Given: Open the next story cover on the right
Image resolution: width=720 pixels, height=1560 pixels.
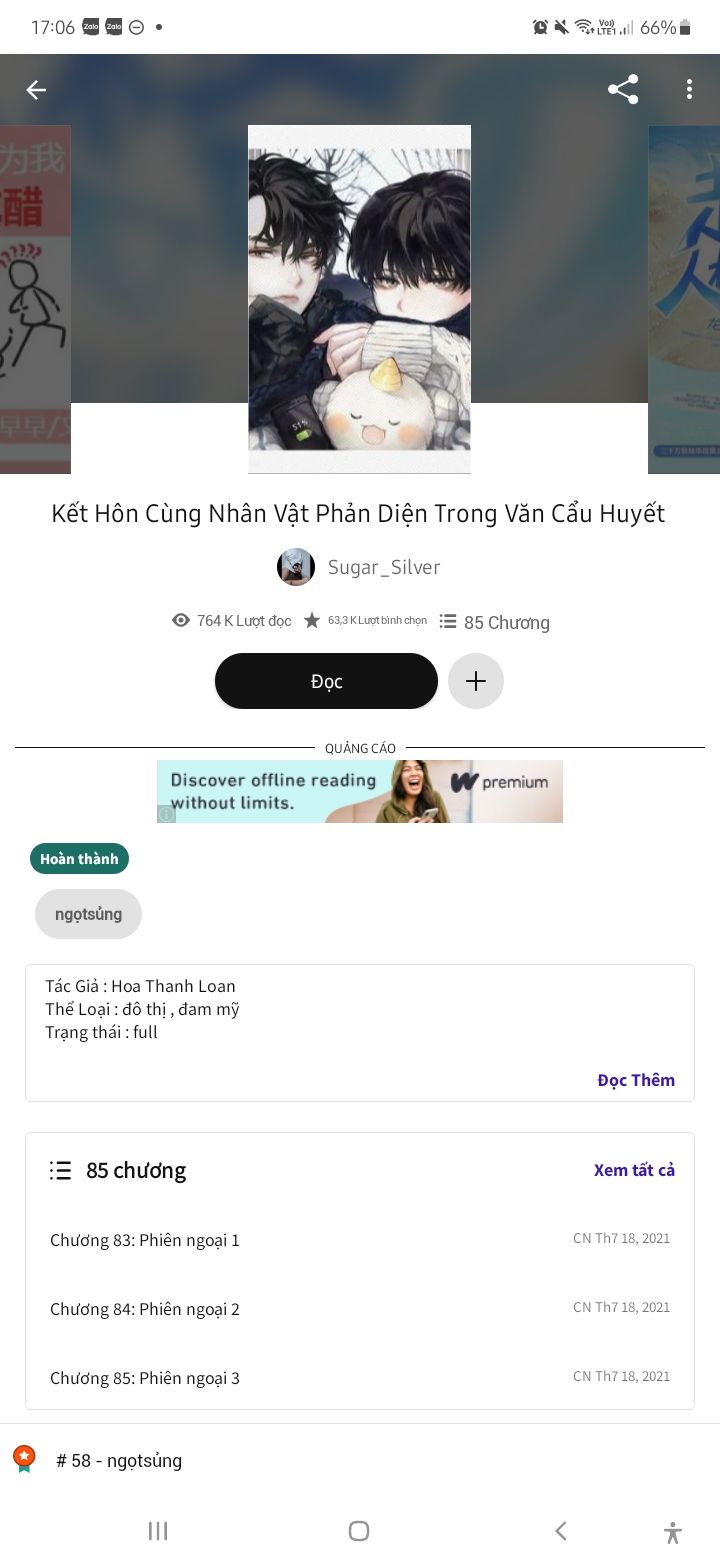Looking at the screenshot, I should 684,299.
